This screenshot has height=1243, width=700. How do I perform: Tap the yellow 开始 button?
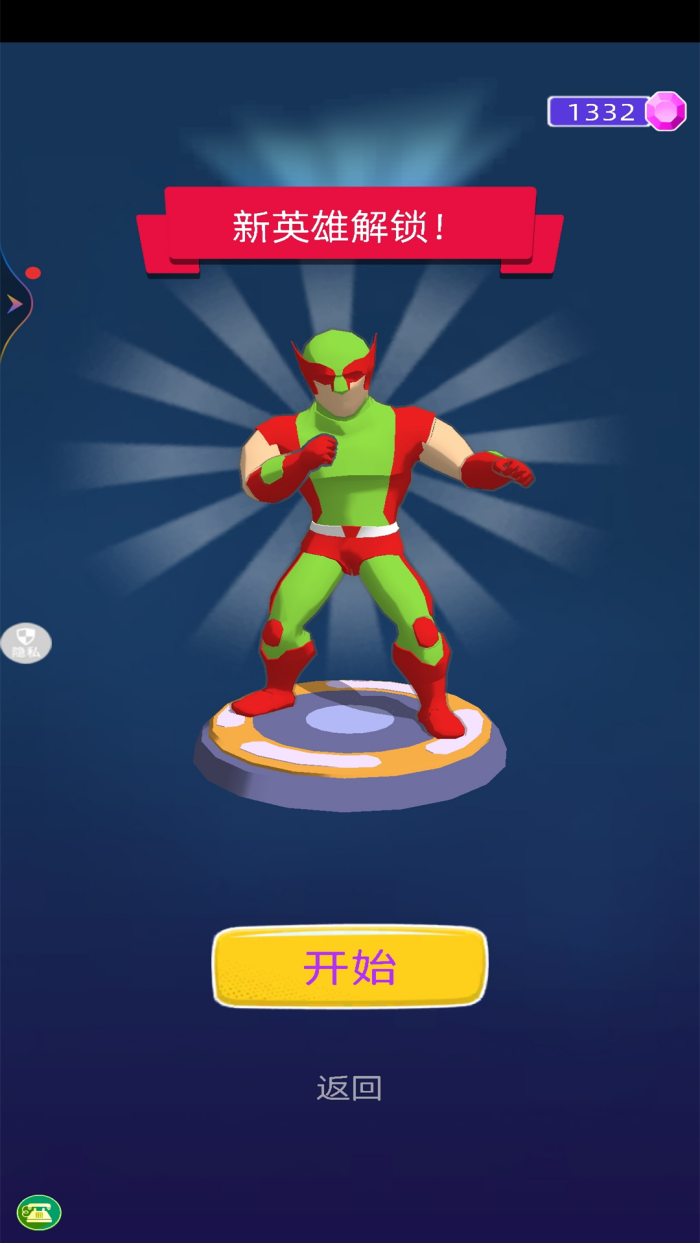[350, 966]
